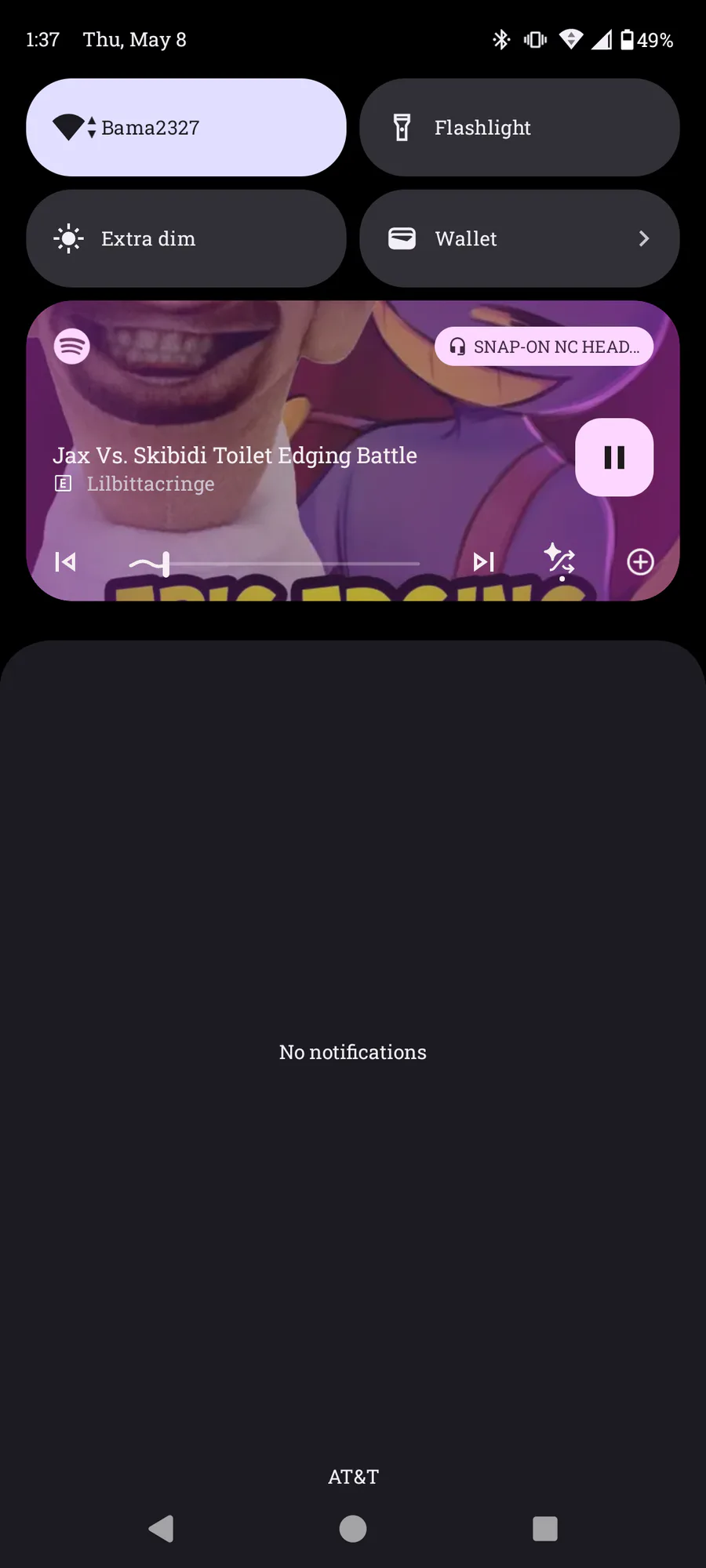706x1568 pixels.
Task: Enable Extra dim
Action: pyautogui.click(x=186, y=238)
